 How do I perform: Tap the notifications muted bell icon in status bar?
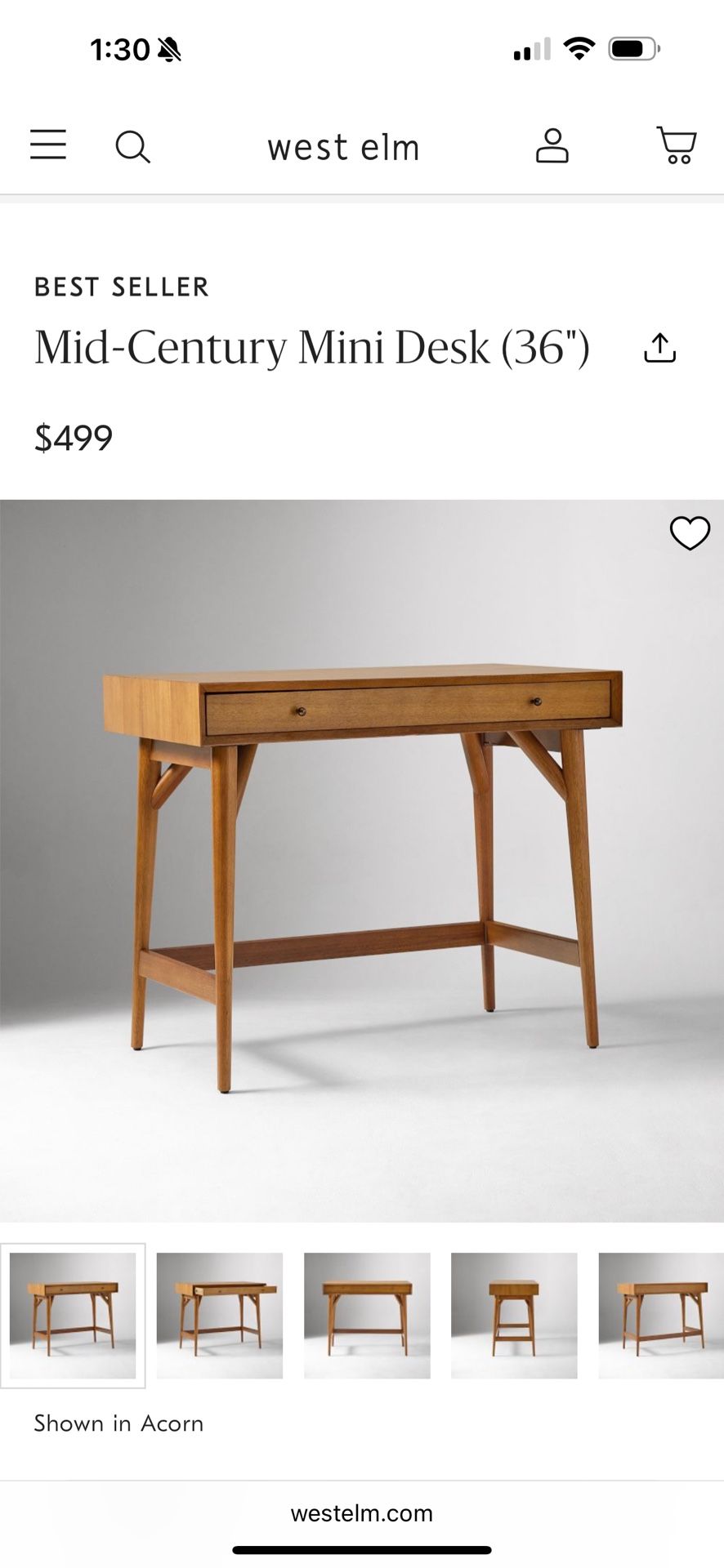[169, 51]
